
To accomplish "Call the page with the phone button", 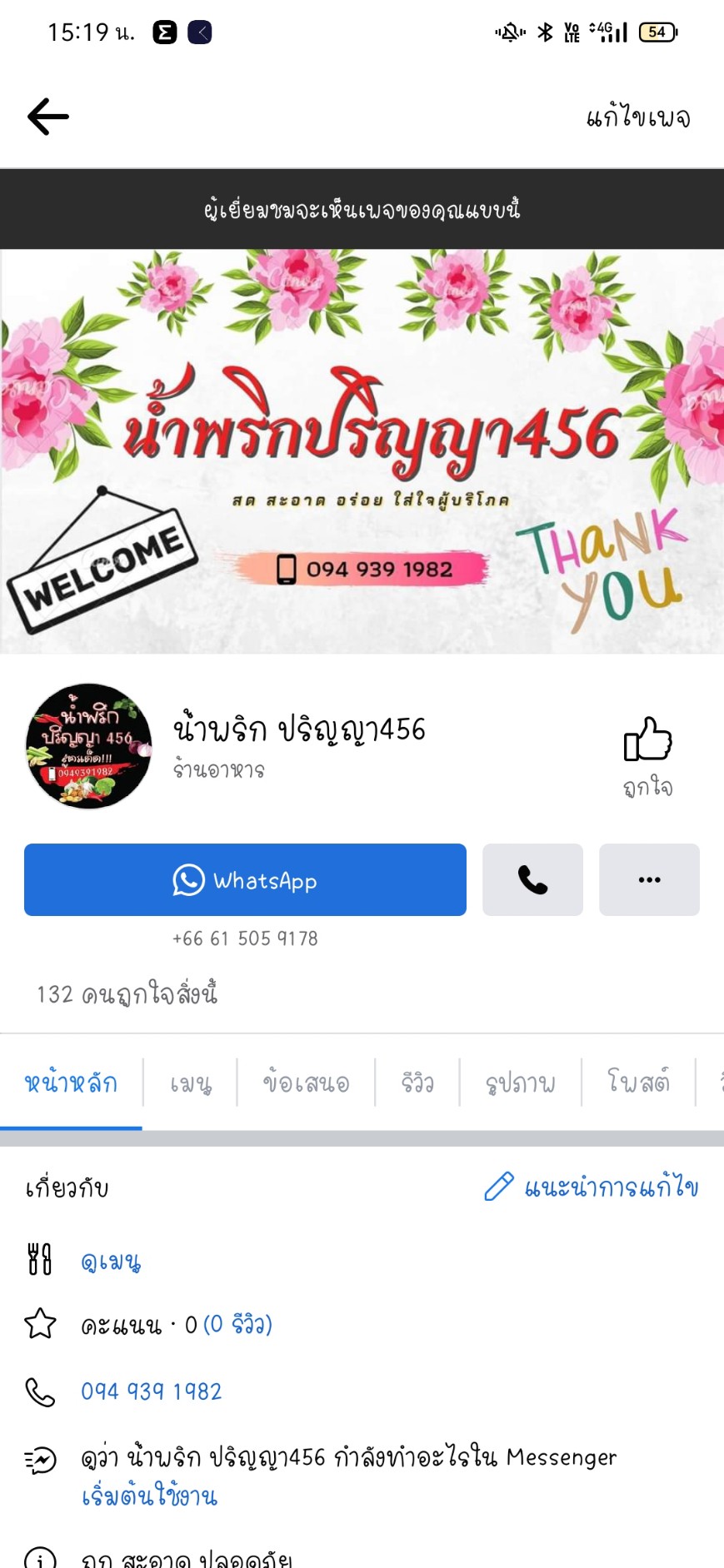I will click(532, 880).
